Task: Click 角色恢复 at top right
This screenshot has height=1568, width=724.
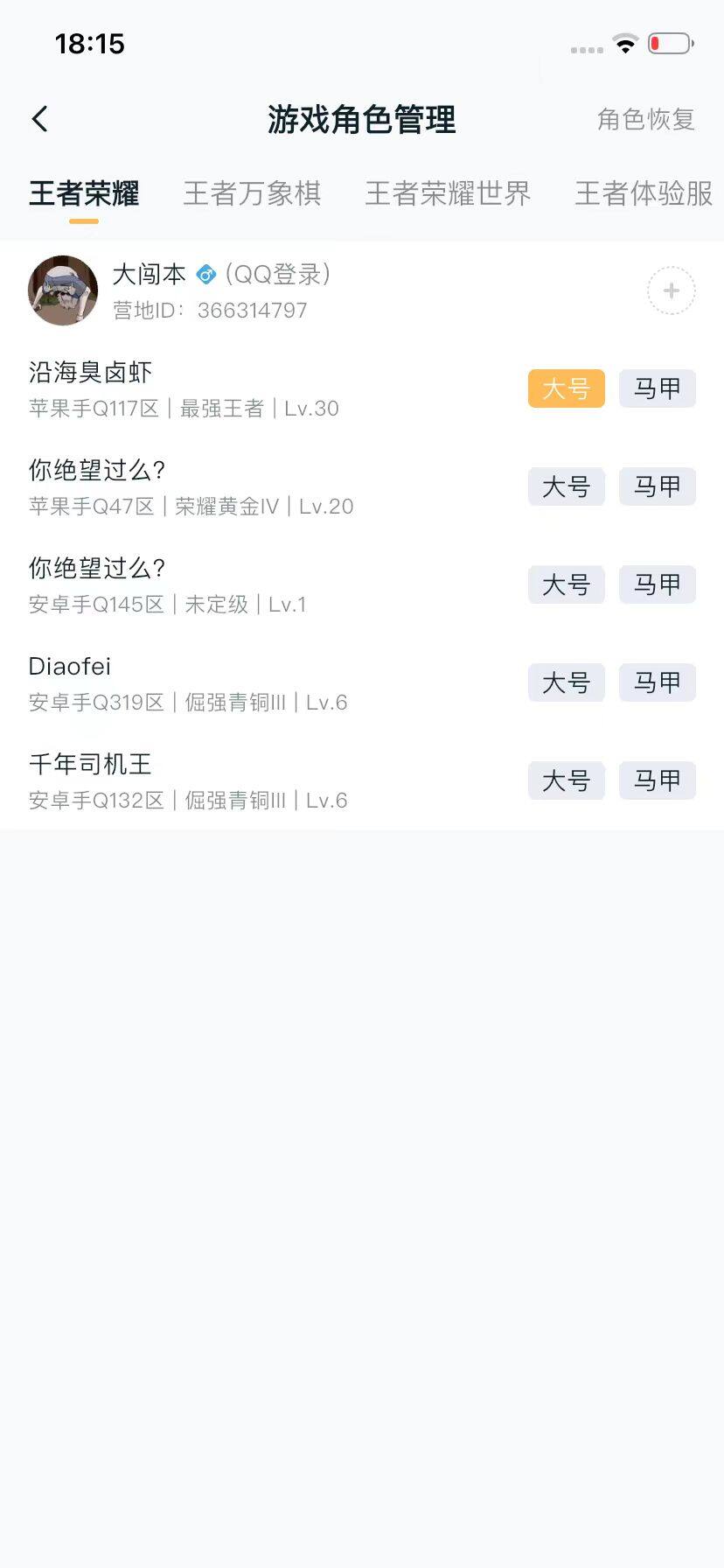Action: tap(646, 120)
